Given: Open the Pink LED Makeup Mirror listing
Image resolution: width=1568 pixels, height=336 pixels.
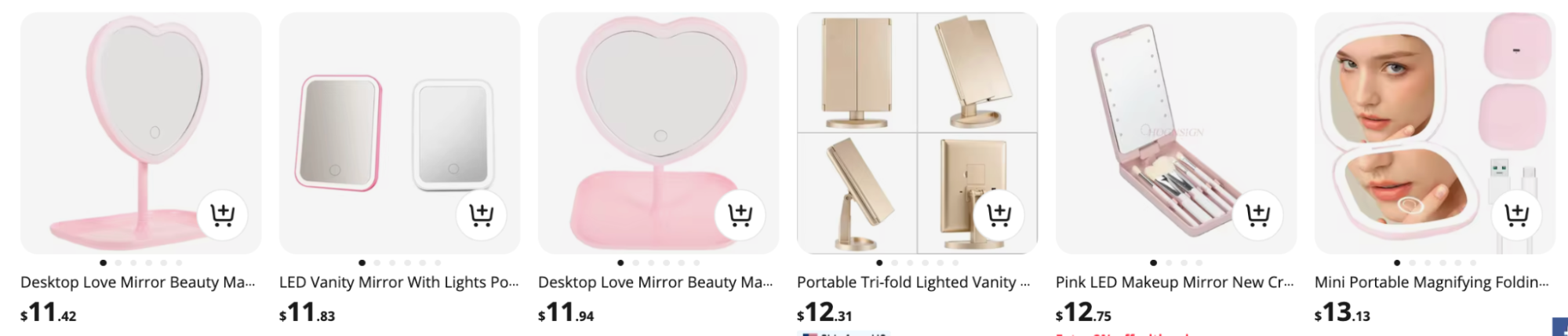Looking at the screenshot, I should coord(1174,283).
